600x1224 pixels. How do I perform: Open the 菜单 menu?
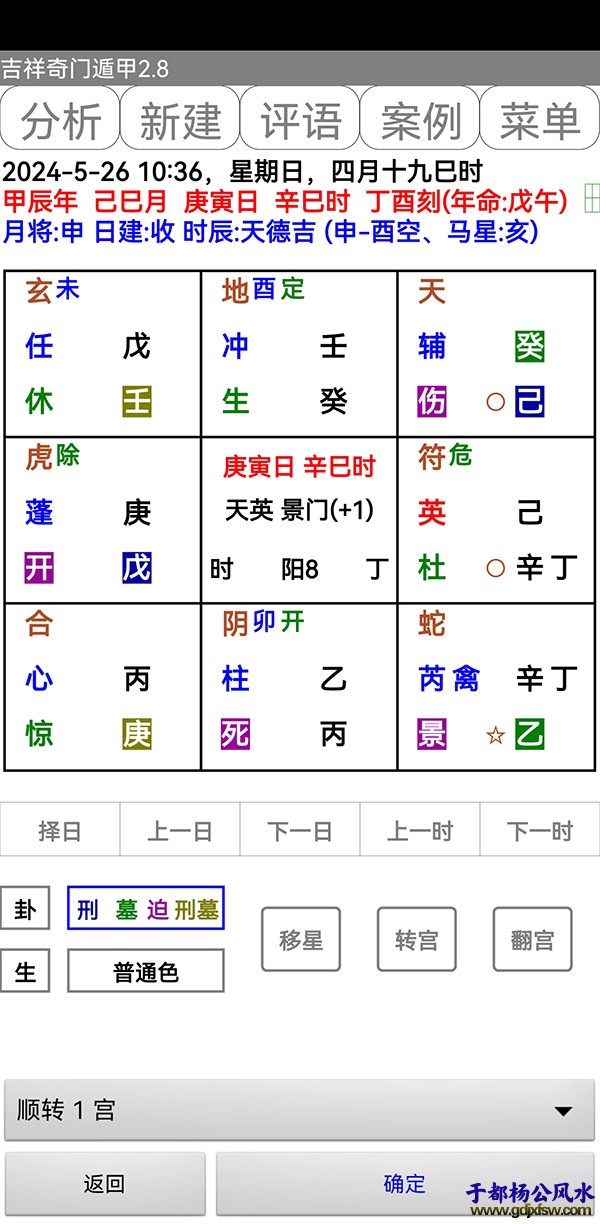click(540, 119)
